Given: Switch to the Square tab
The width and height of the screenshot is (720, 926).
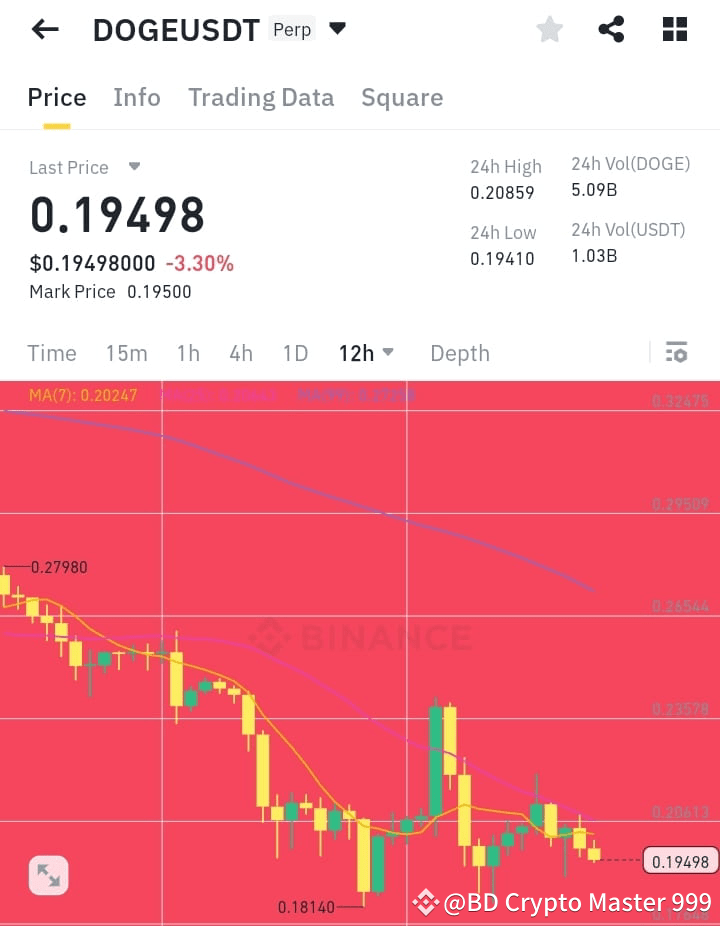Looking at the screenshot, I should tap(402, 97).
